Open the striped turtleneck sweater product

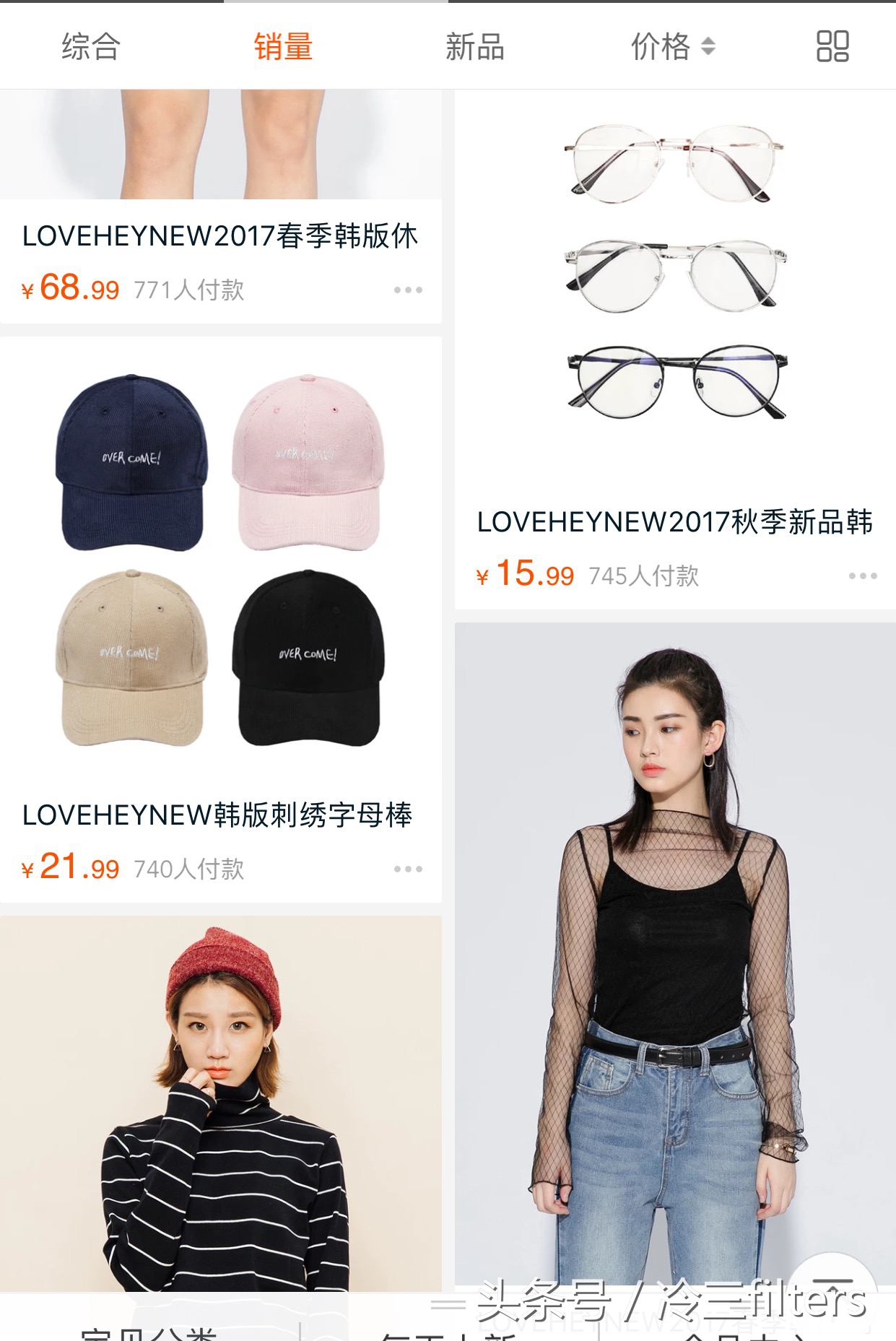click(219, 1105)
